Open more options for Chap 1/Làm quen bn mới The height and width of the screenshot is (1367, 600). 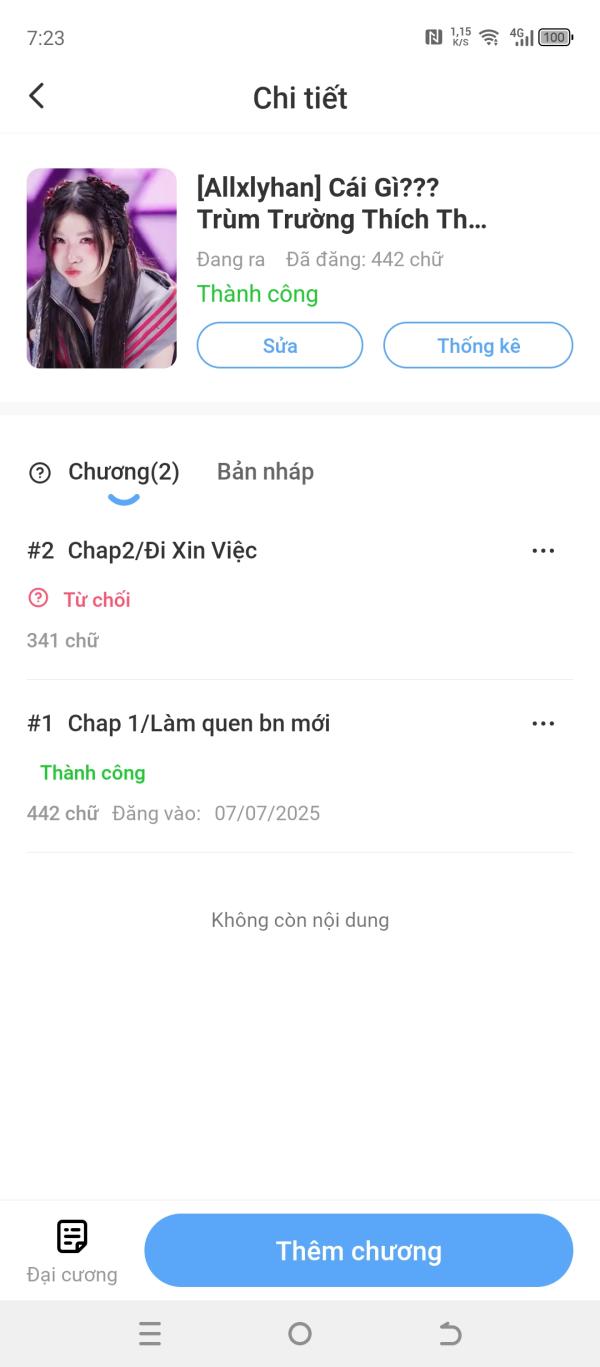pos(543,724)
